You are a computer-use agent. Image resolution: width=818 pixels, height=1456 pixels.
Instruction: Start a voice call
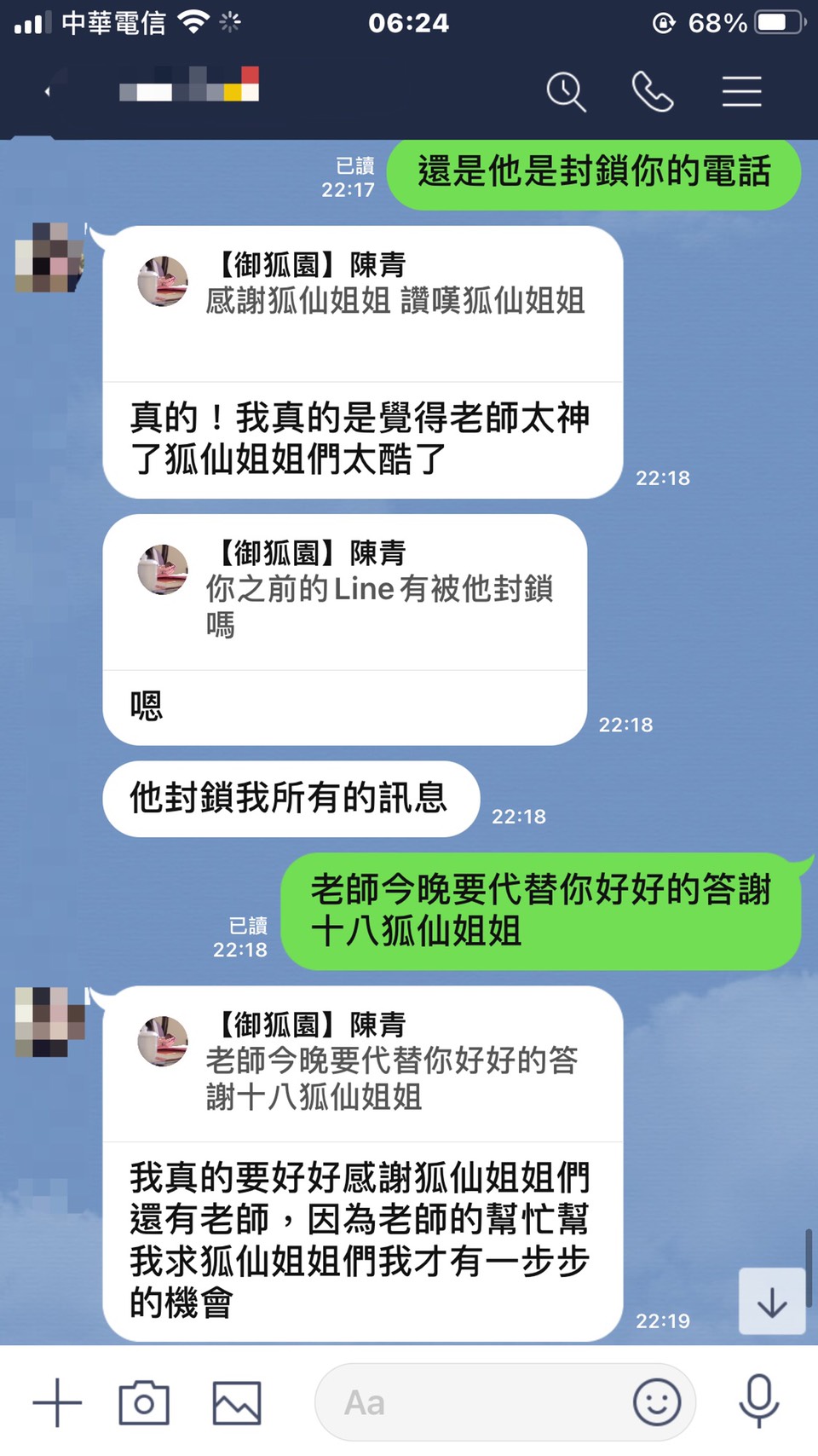653,91
